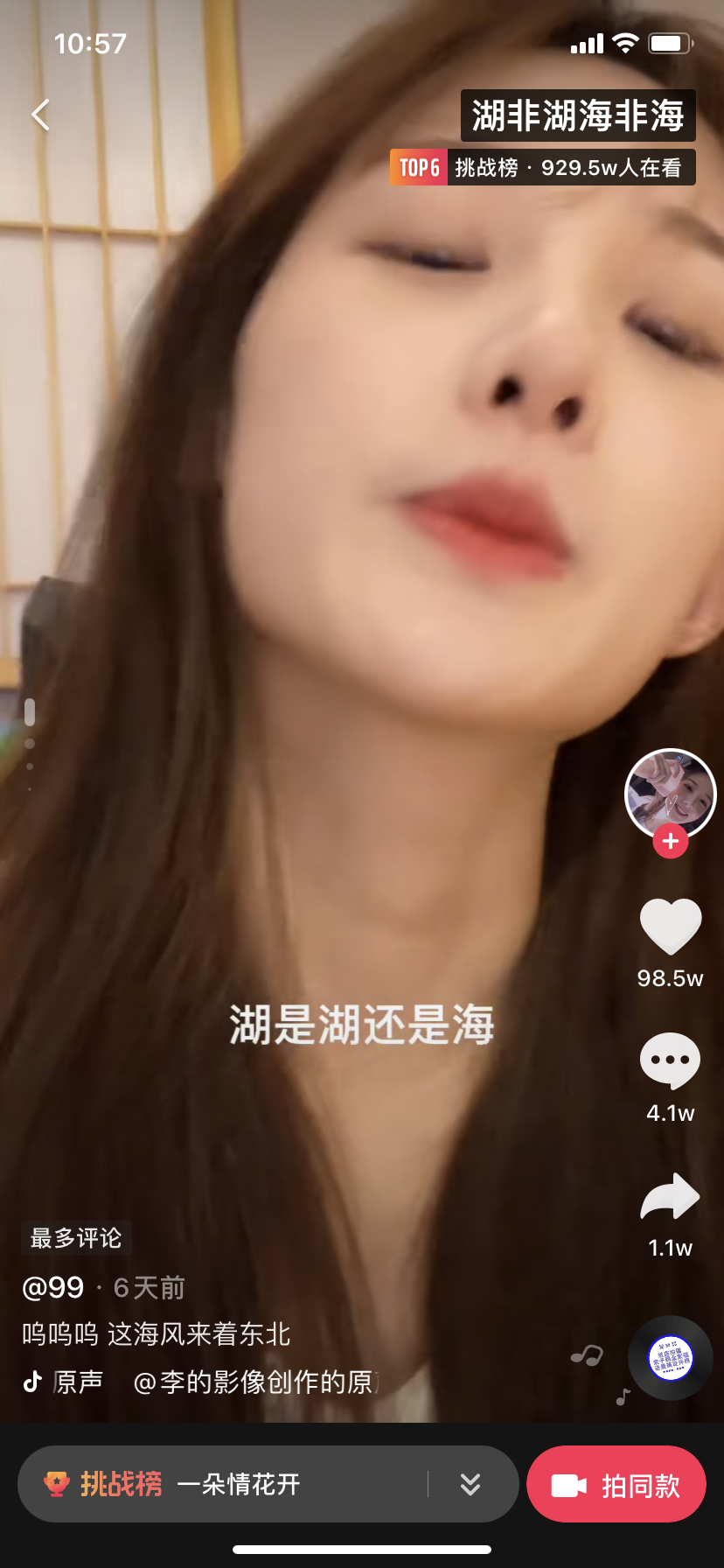Open the TOP6 挑战榜 ranking banner
The image size is (724, 1568).
(x=542, y=167)
